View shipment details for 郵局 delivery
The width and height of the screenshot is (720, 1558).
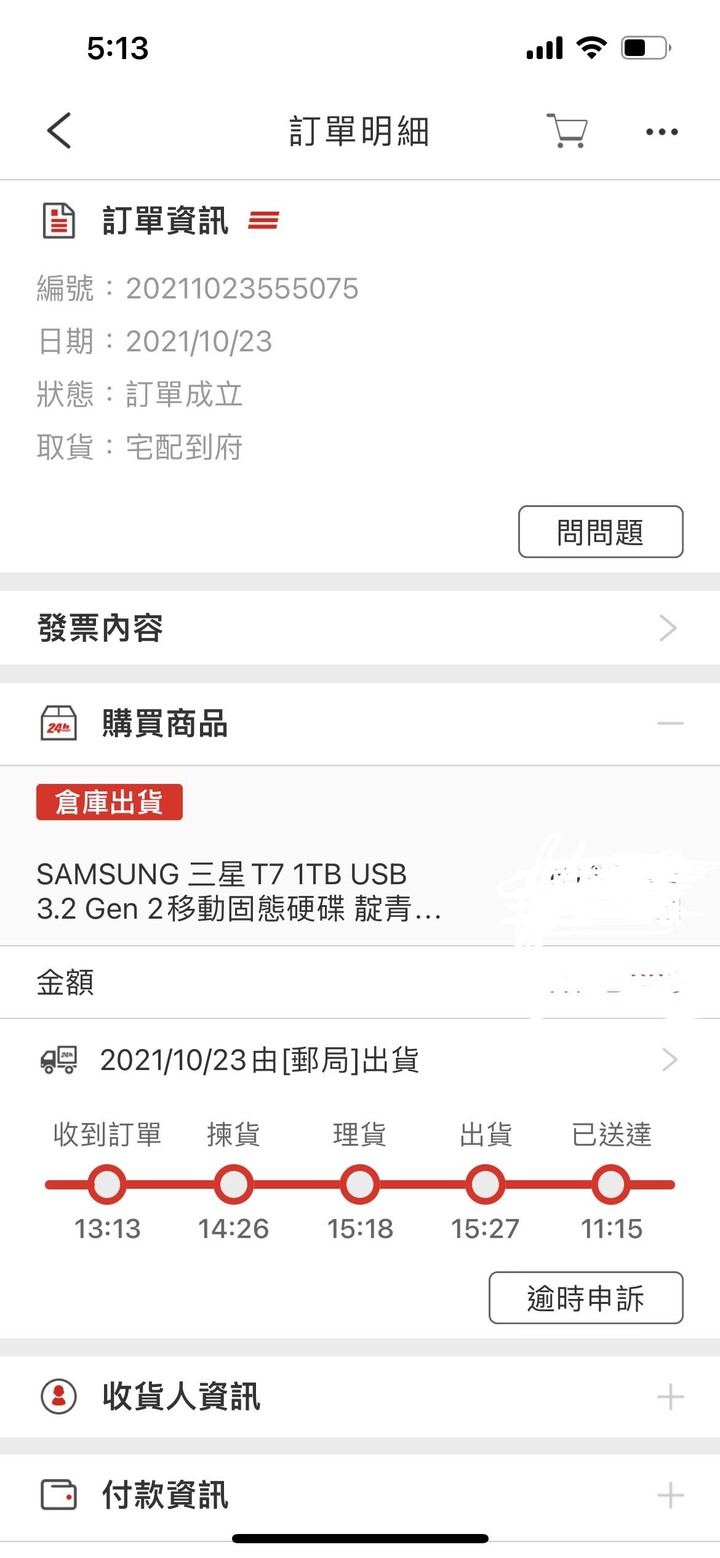click(360, 1060)
